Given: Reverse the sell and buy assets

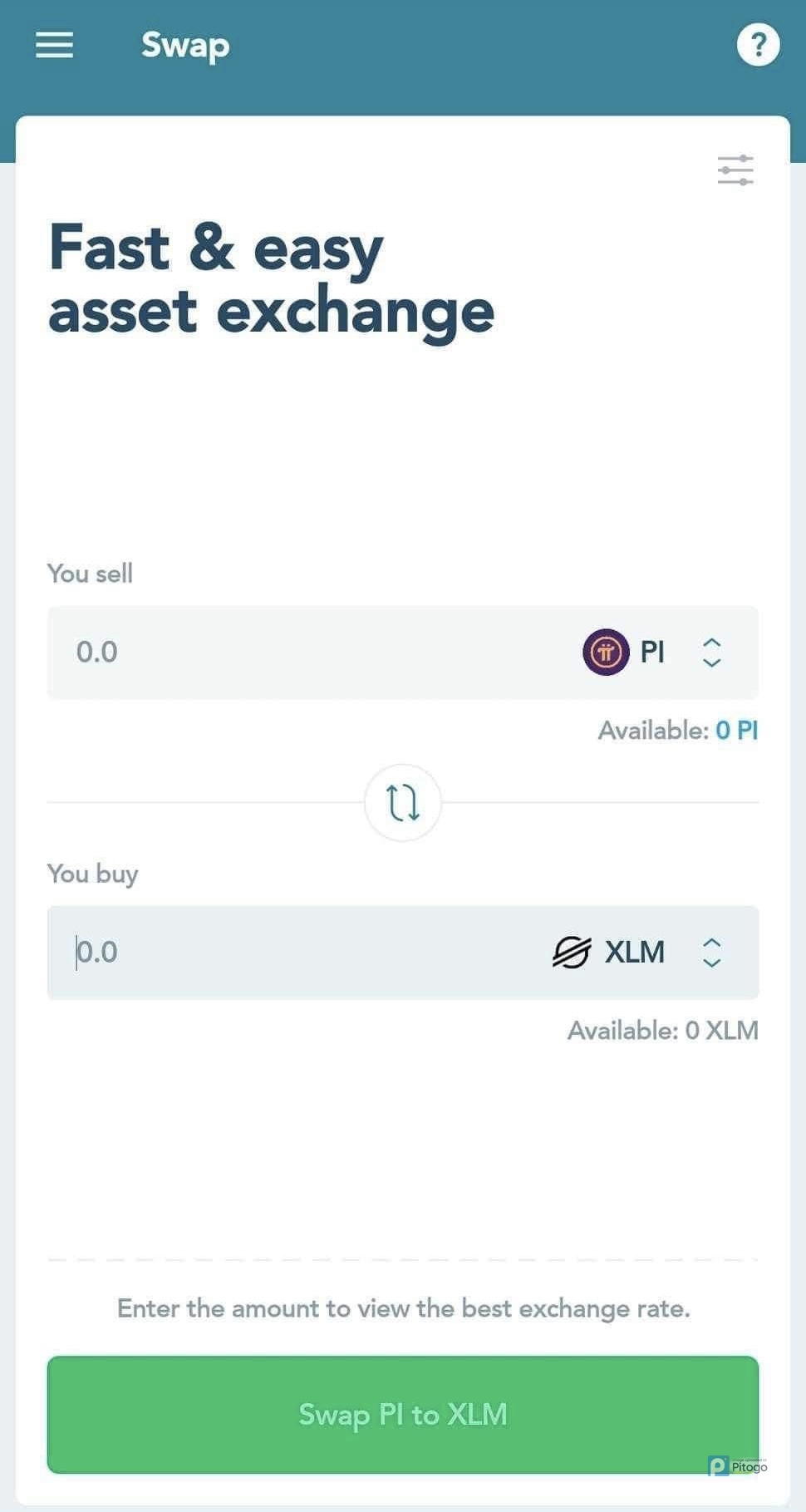Looking at the screenshot, I should tap(403, 803).
